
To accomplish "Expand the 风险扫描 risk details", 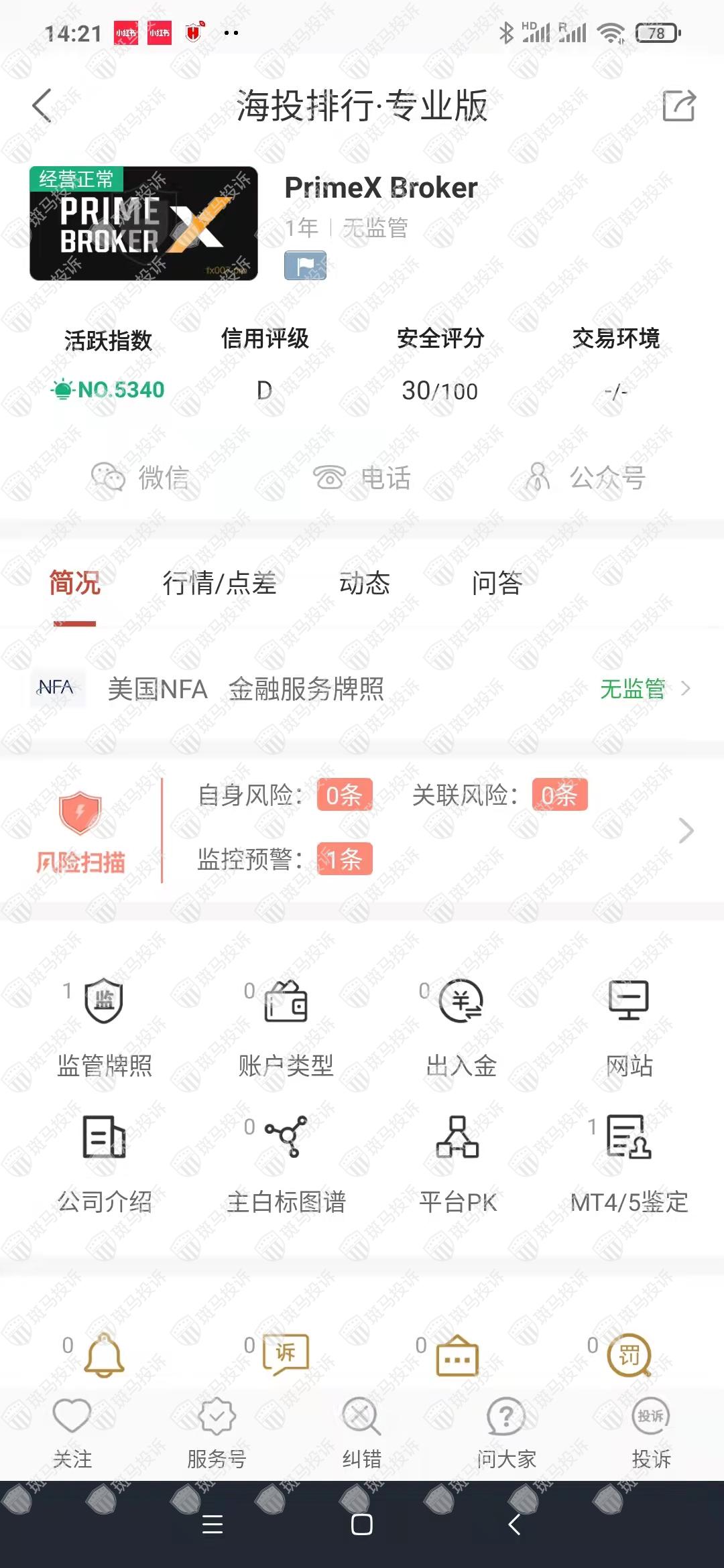I will [685, 831].
